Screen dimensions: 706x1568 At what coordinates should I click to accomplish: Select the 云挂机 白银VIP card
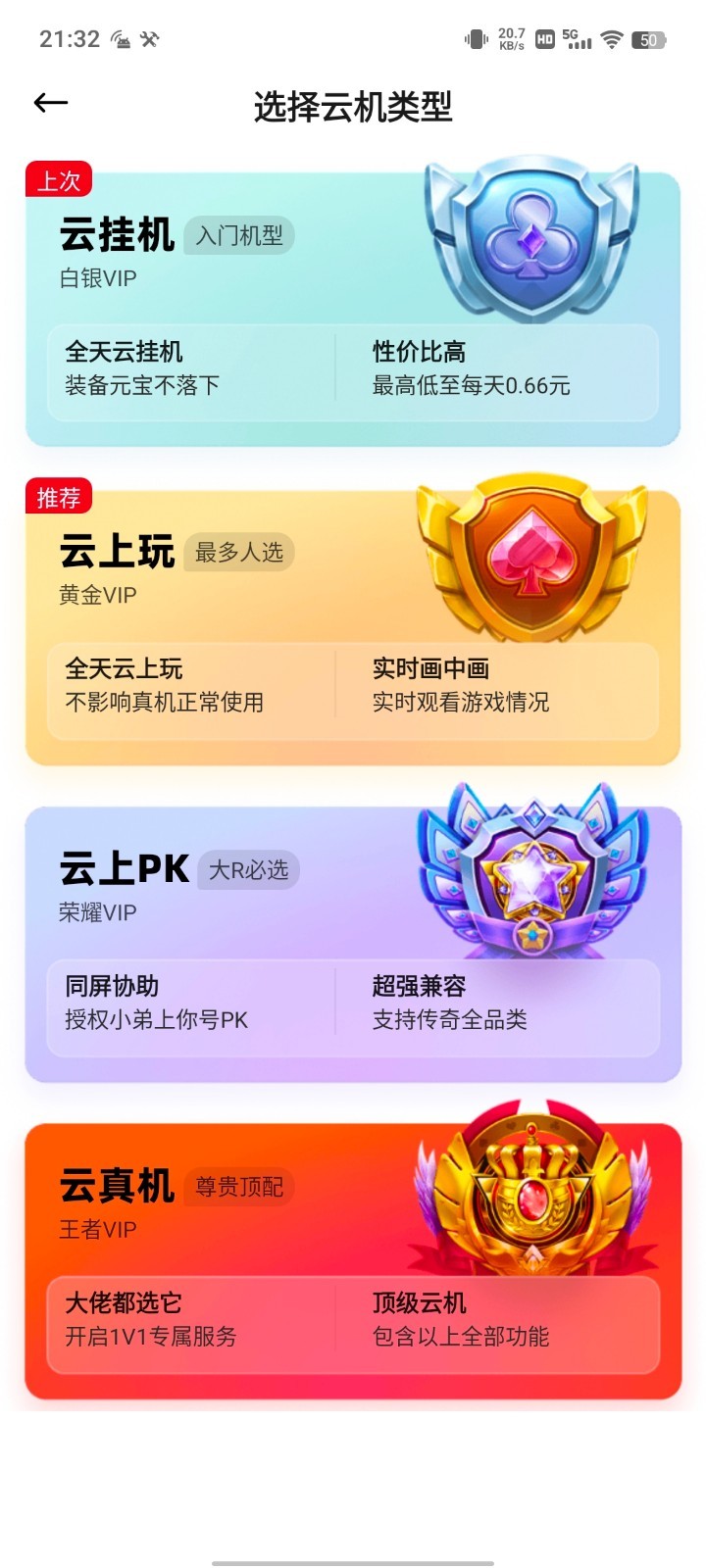click(353, 309)
